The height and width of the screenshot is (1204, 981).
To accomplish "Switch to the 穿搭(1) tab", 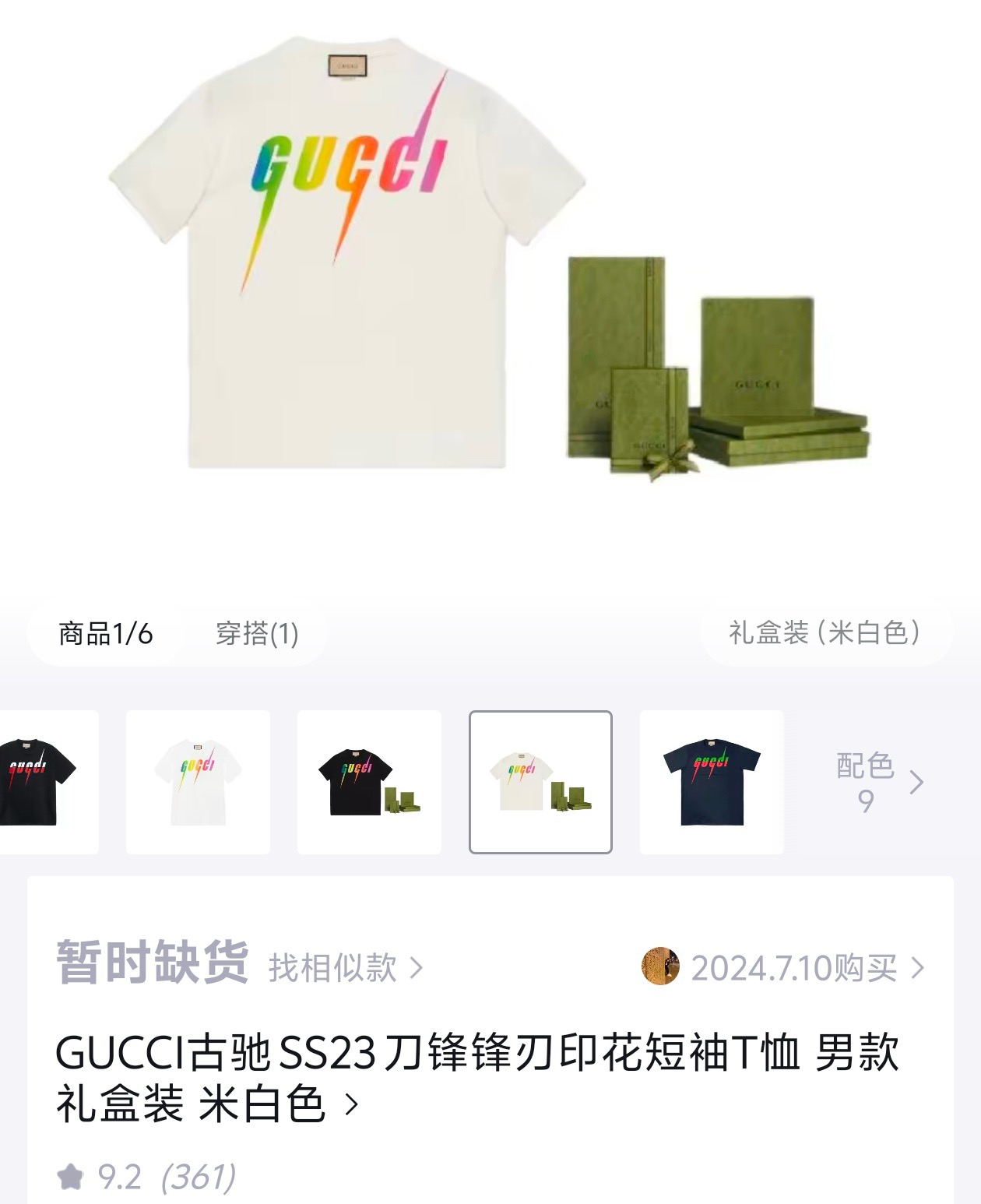I will pos(257,633).
